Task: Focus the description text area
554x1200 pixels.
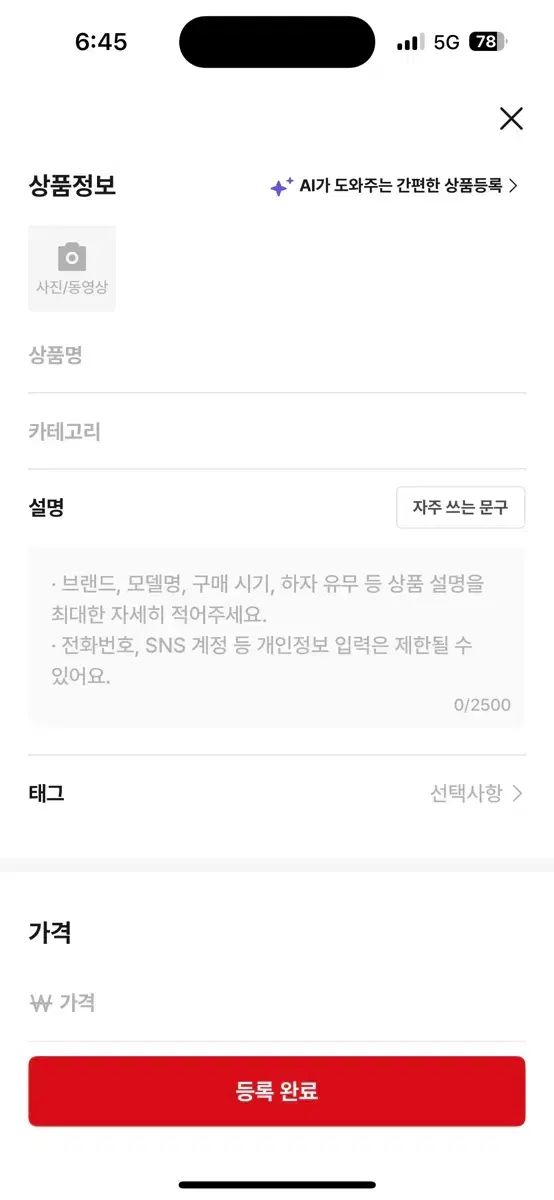Action: [277, 637]
